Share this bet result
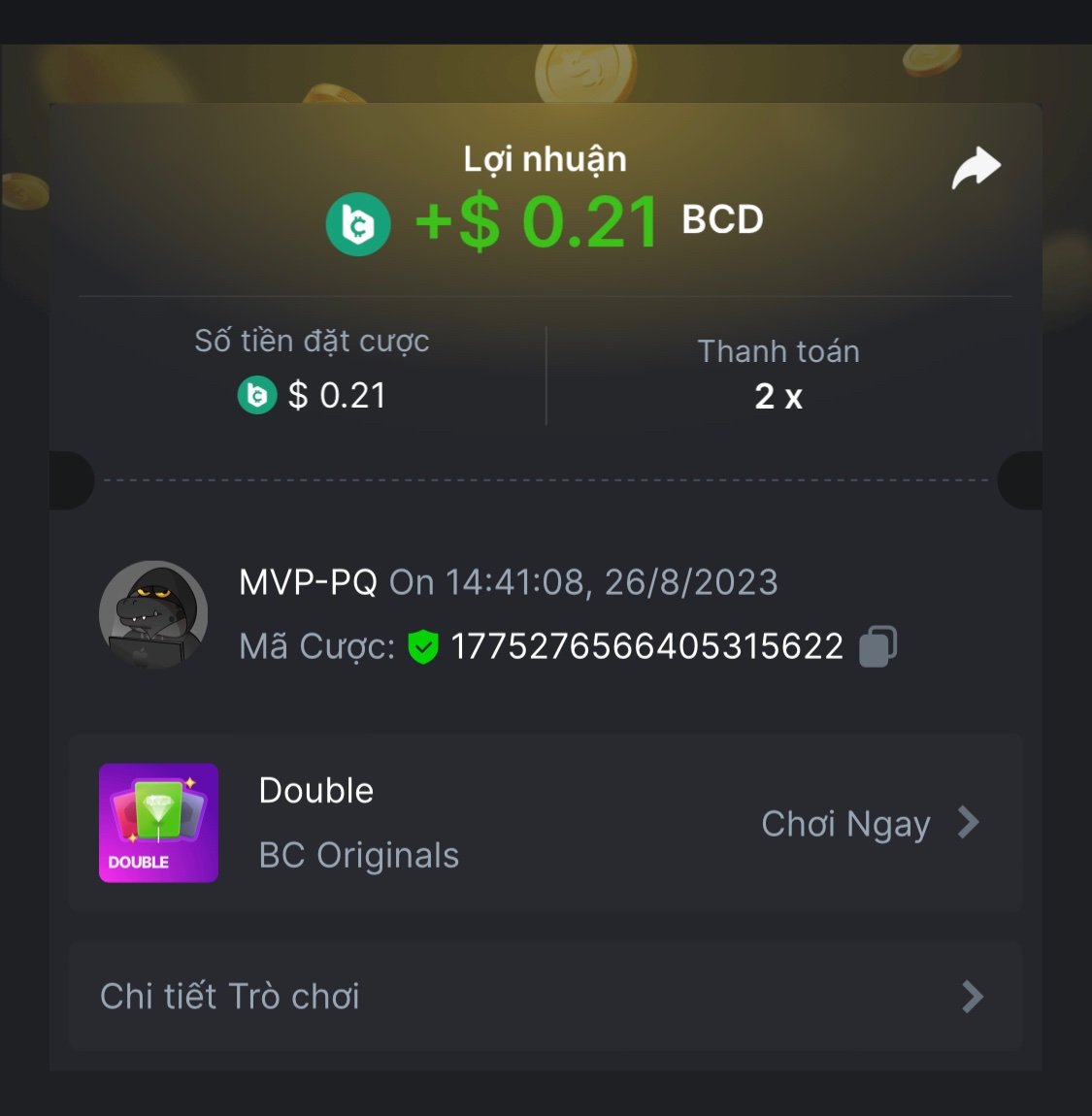This screenshot has height=1116, width=1092. (976, 168)
